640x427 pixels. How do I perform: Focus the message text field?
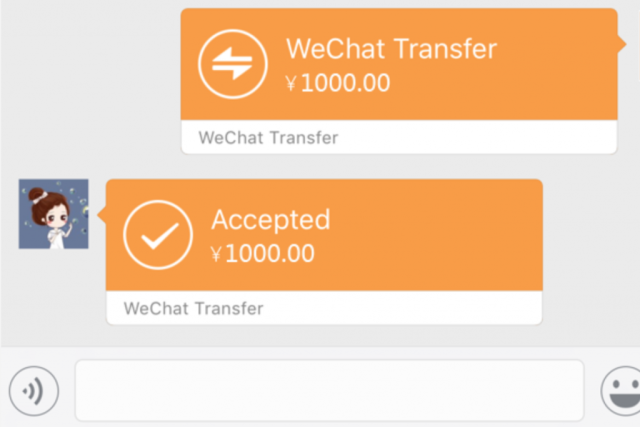pos(328,390)
